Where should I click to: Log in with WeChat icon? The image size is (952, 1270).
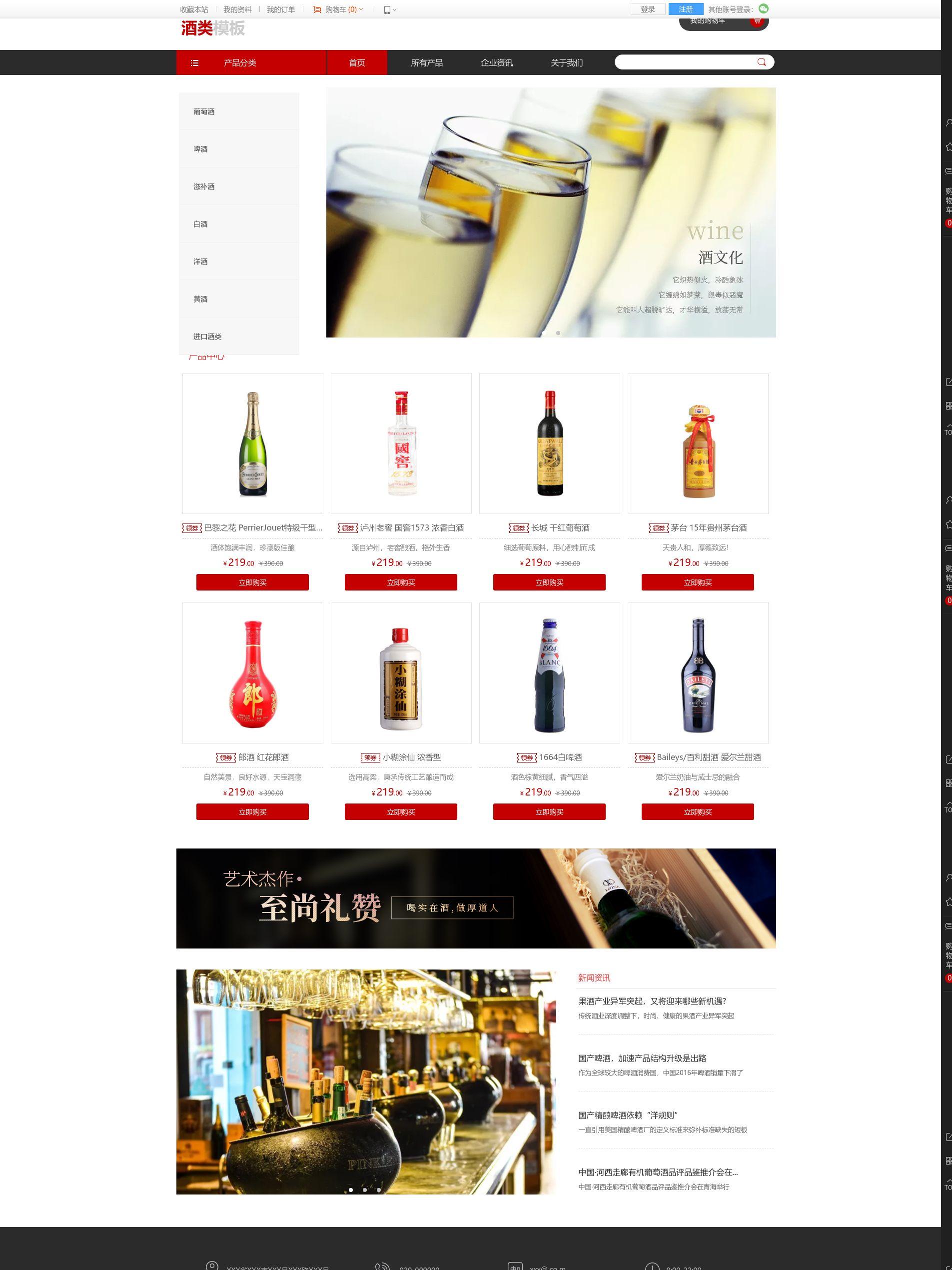pos(763,8)
